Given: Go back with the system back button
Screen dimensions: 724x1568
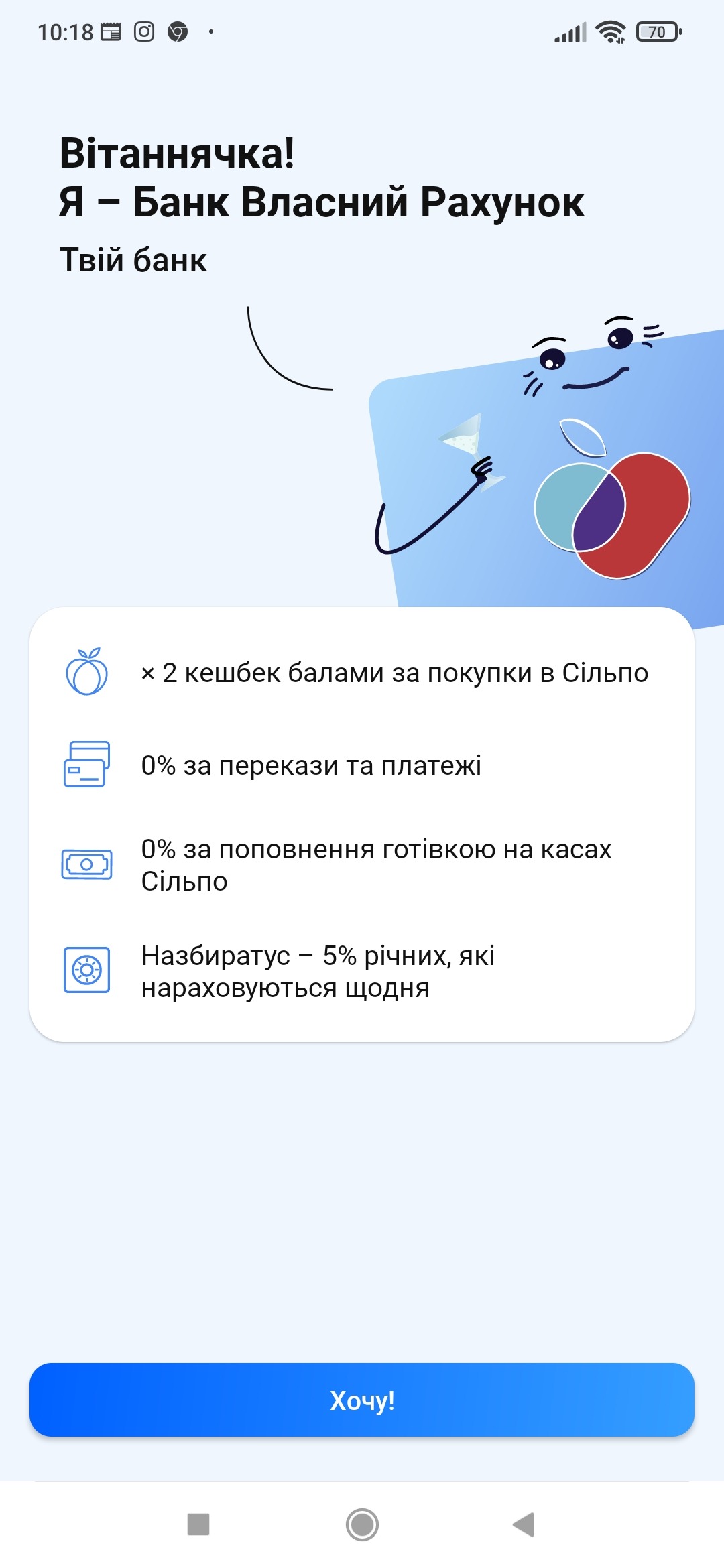Looking at the screenshot, I should (x=524, y=1524).
